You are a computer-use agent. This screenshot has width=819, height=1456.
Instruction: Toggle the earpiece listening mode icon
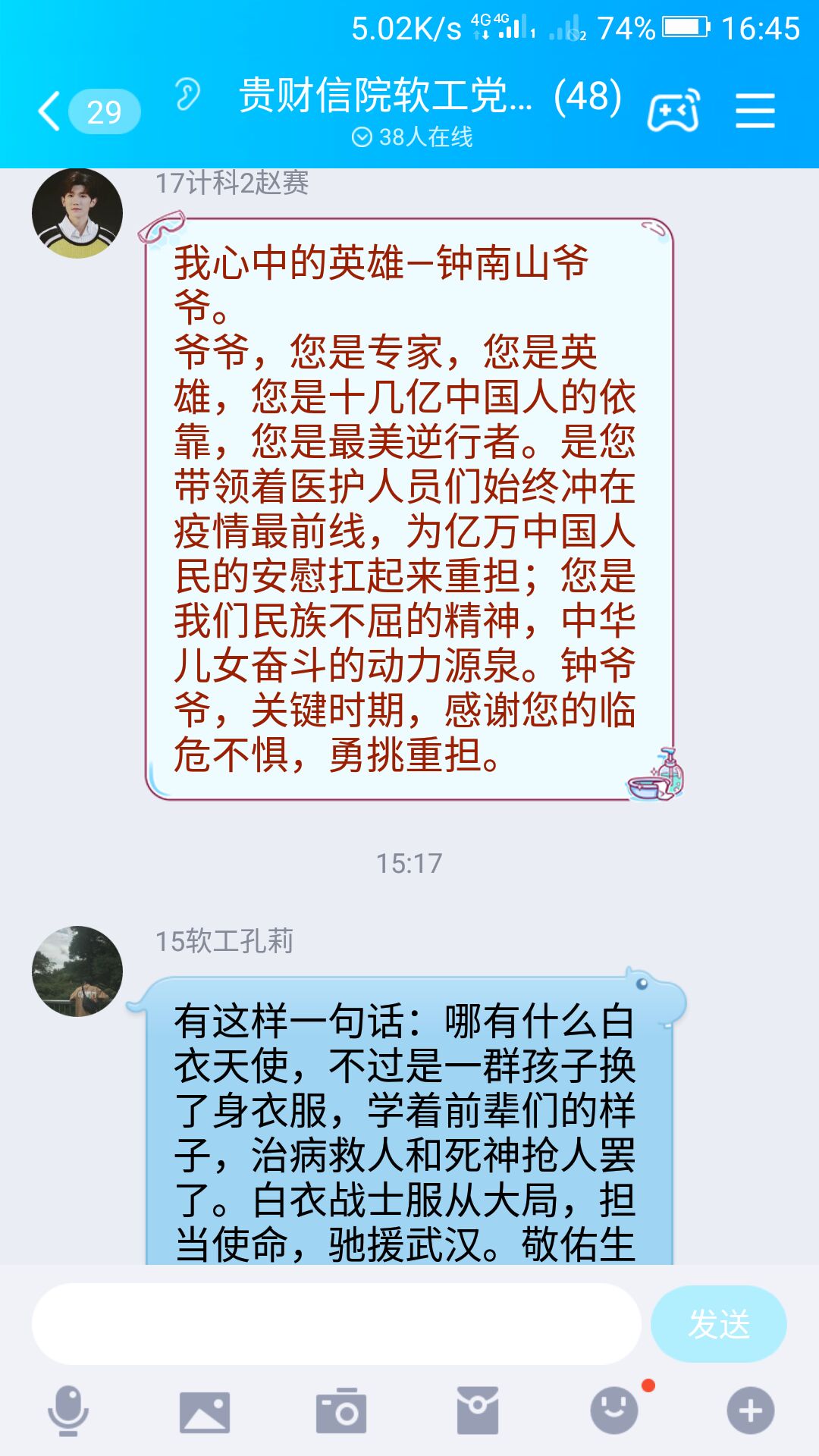187,95
